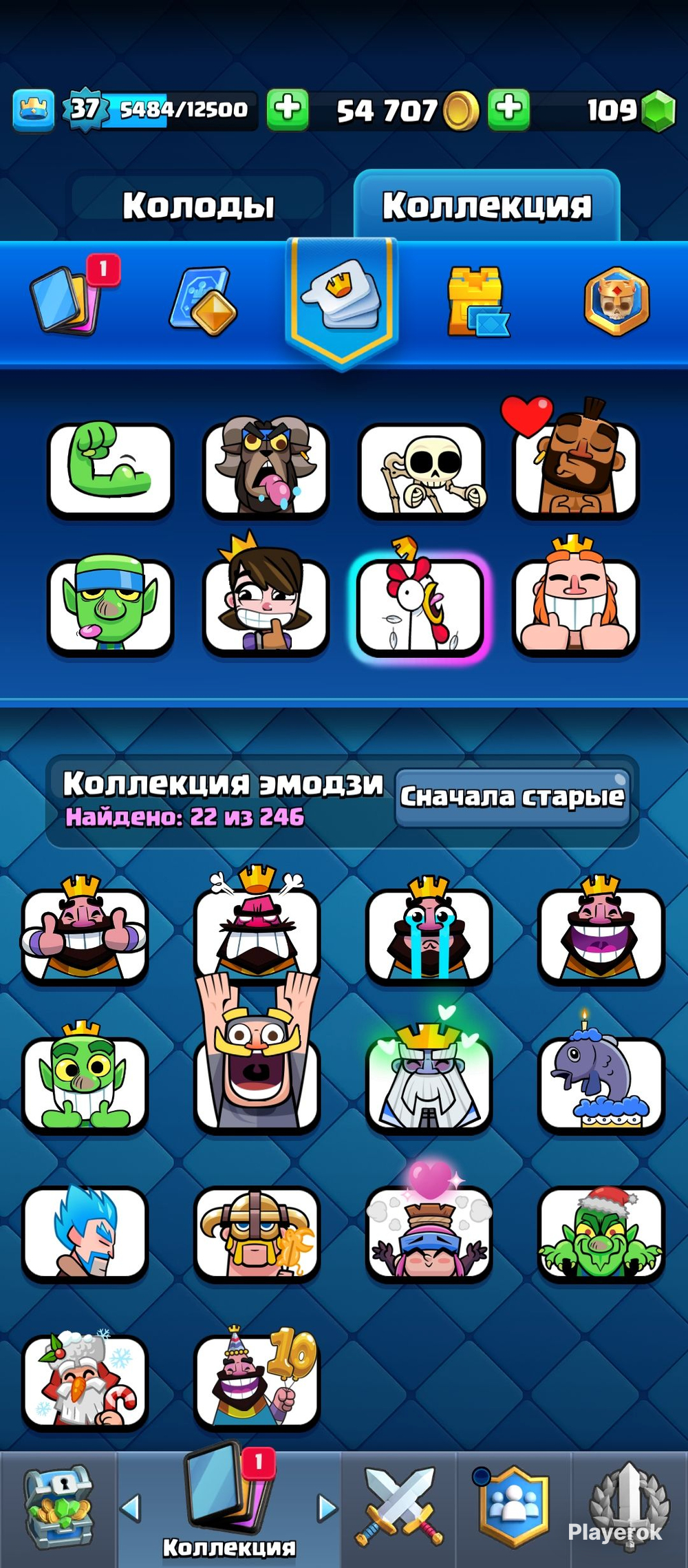Select the green flexing arm emote
Image resolution: width=688 pixels, height=1568 pixels.
[x=110, y=469]
